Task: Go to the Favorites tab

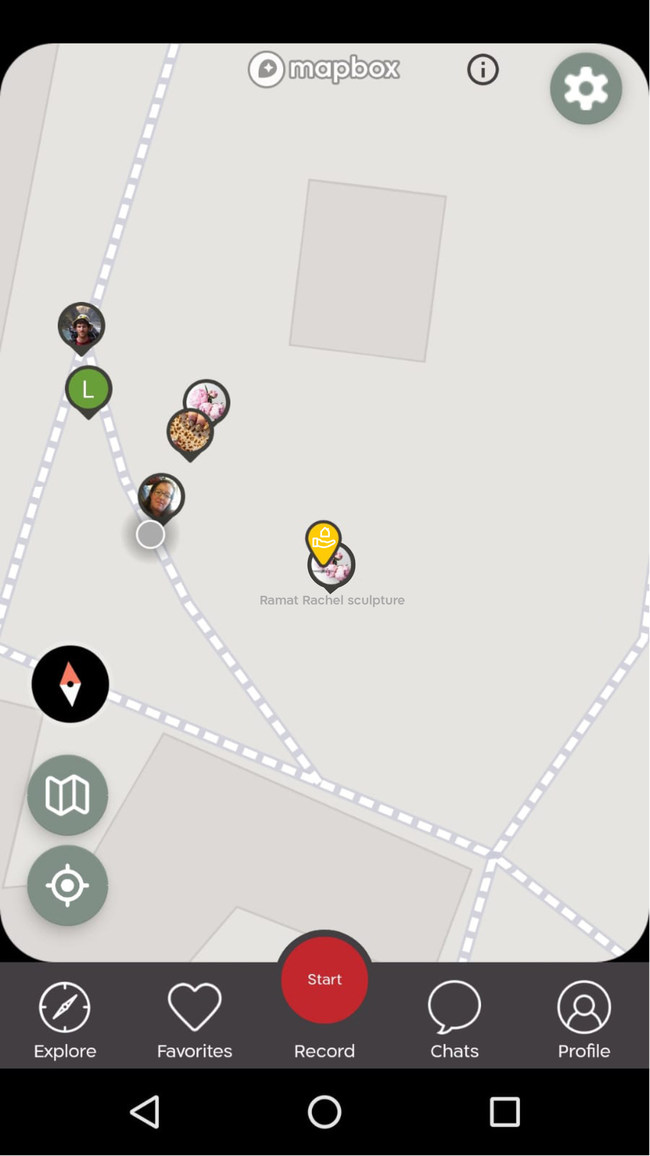Action: [x=194, y=1019]
